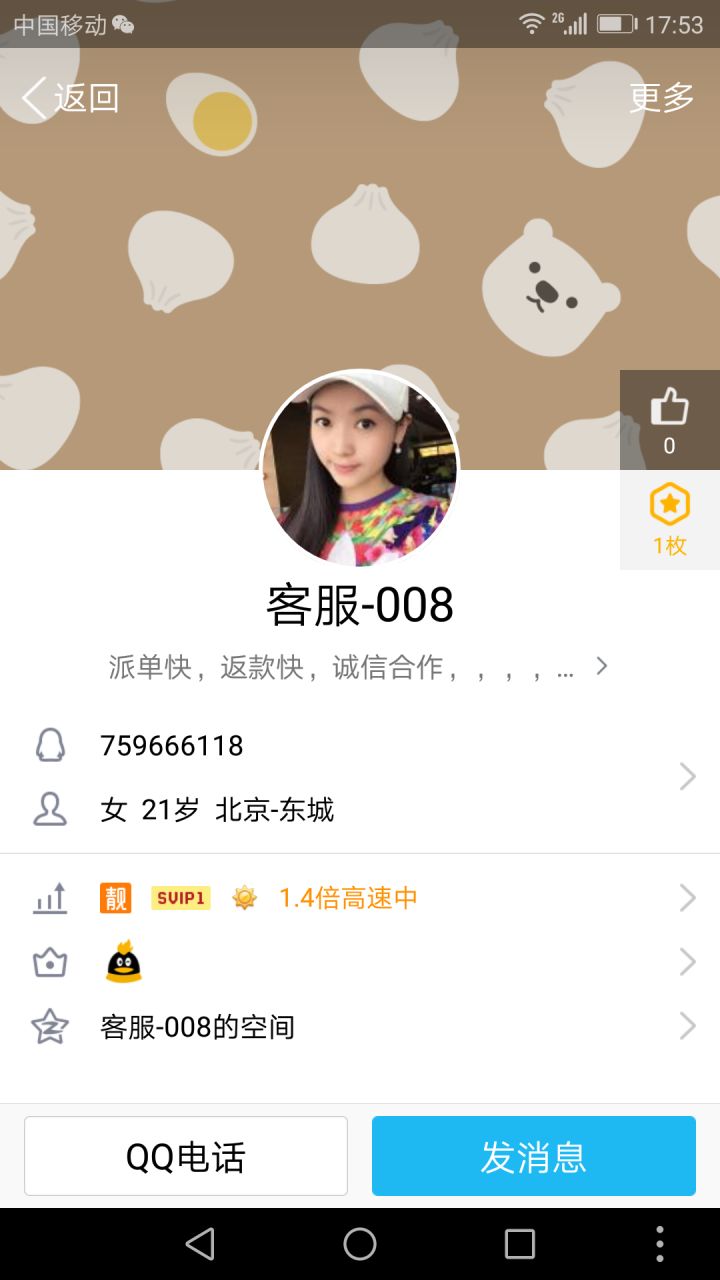Go back using the 返回 button
Image resolution: width=720 pixels, height=1280 pixels.
70,98
